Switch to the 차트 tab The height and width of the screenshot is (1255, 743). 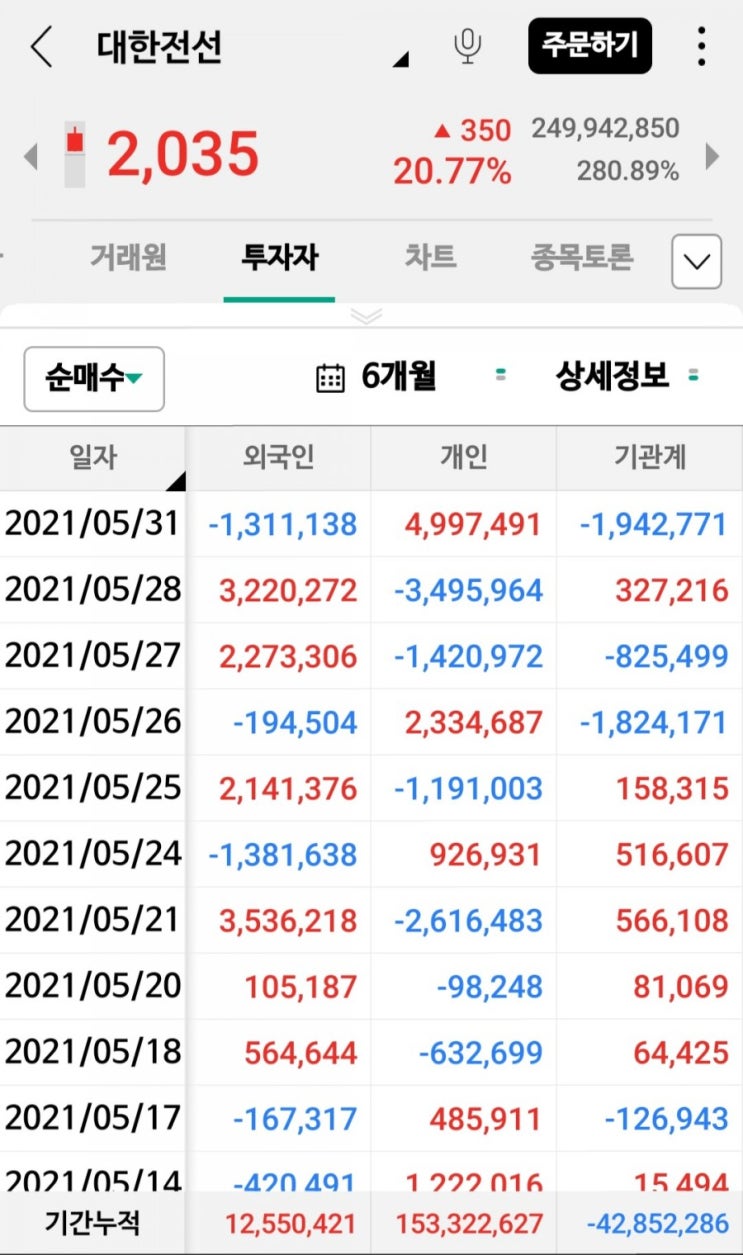(430, 258)
